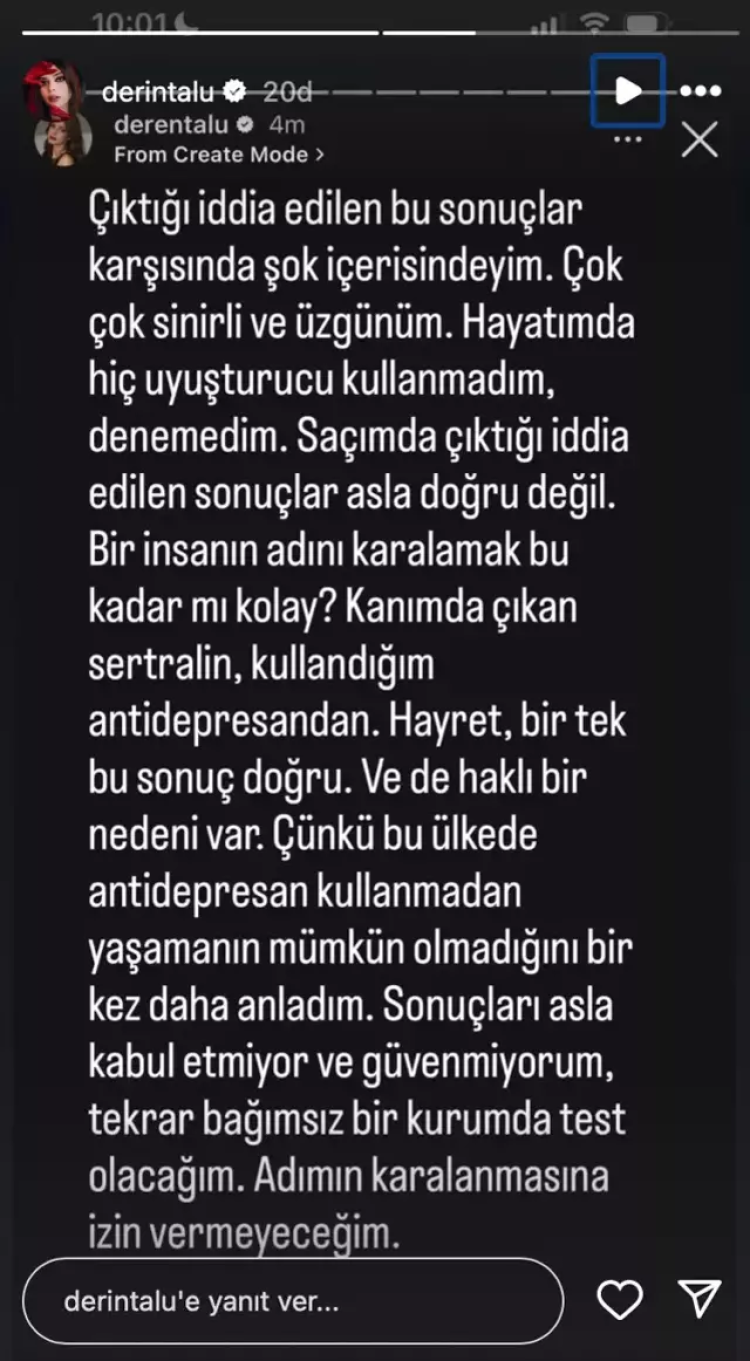Tap the From Create Mode link
Screen dimensions: 750x1361
219,155
